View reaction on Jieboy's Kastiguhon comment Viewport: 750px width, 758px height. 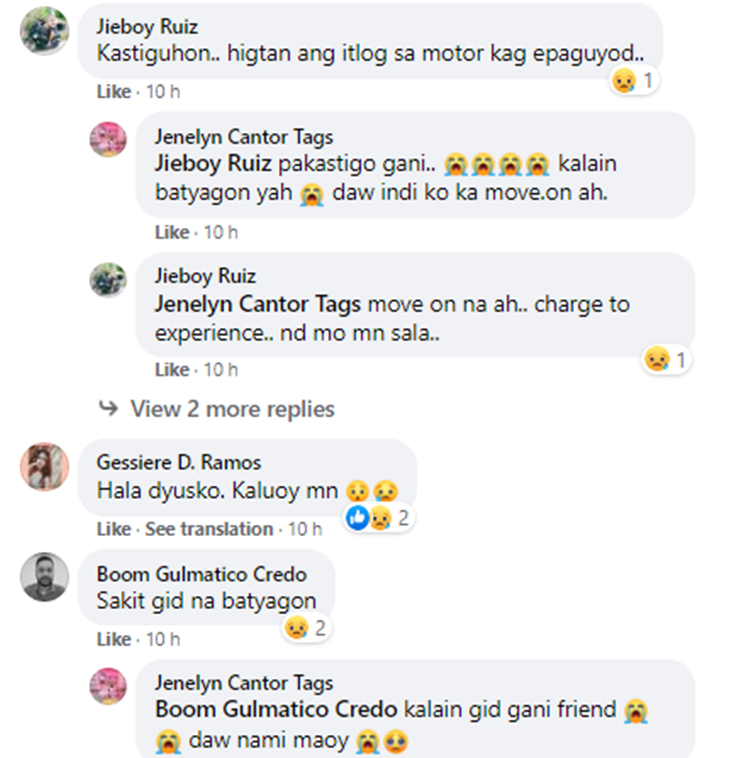click(634, 81)
